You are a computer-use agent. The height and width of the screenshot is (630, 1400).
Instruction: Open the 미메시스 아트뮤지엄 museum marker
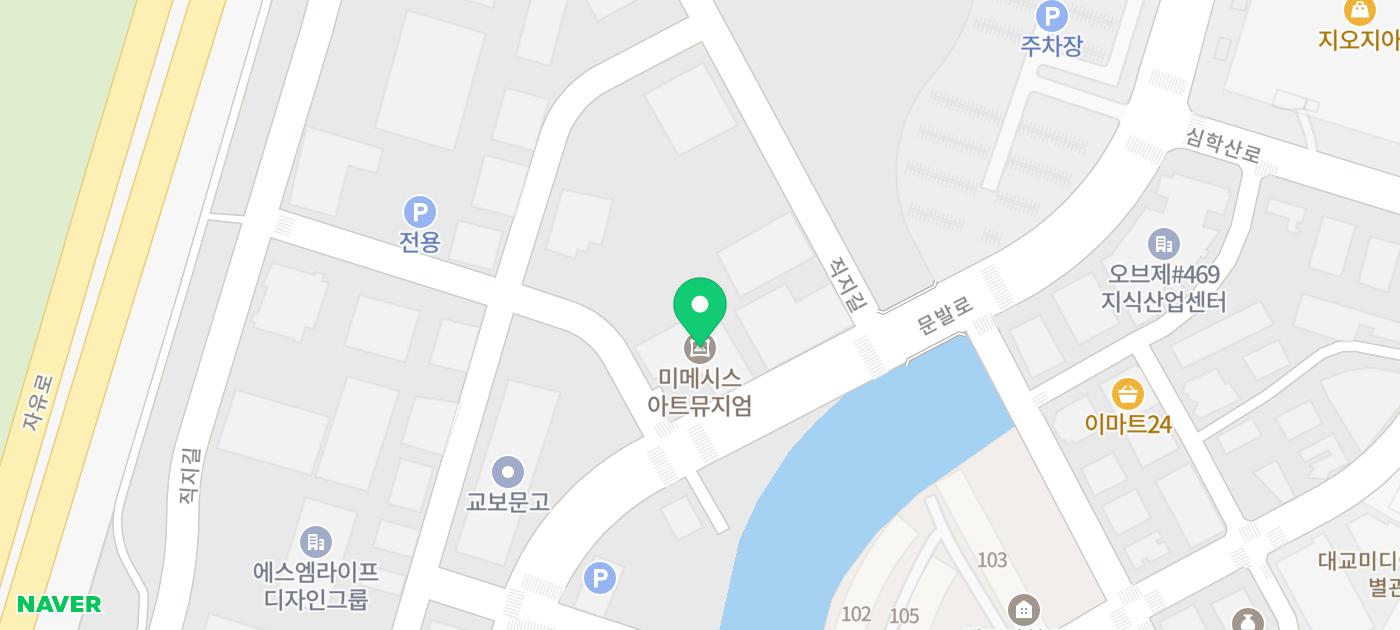(700, 349)
